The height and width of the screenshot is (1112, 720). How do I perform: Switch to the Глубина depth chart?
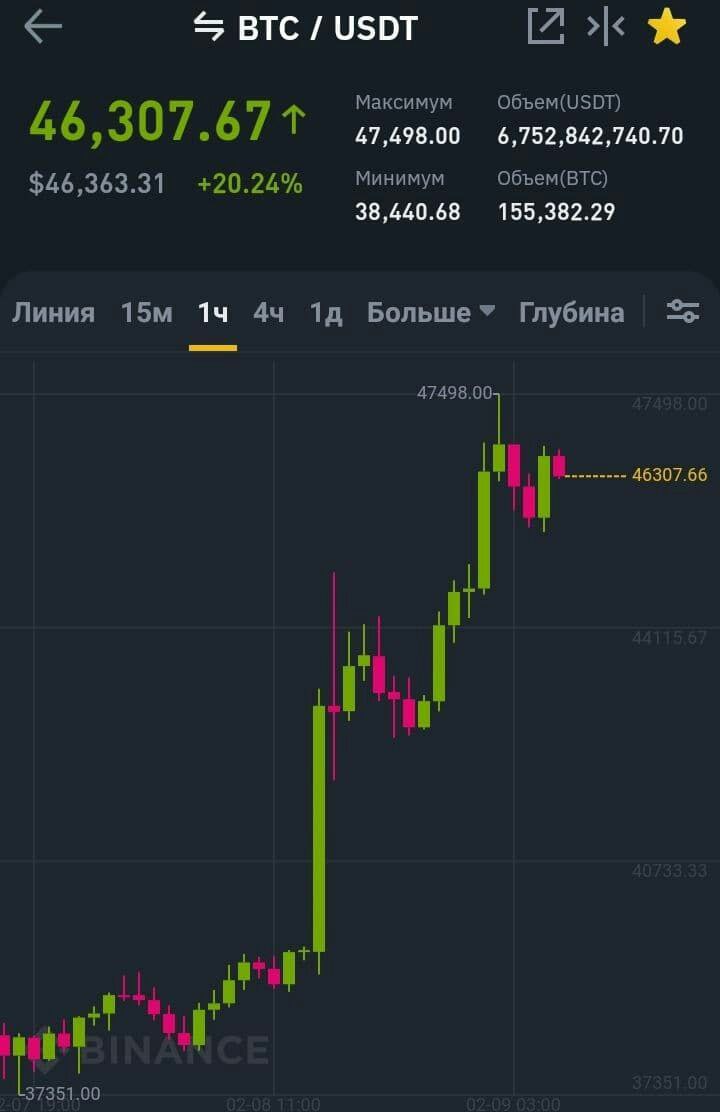[571, 313]
